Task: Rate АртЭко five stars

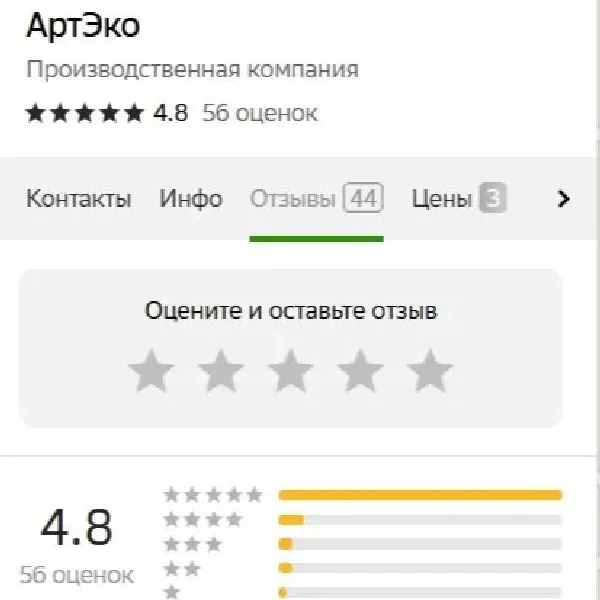Action: (431, 371)
